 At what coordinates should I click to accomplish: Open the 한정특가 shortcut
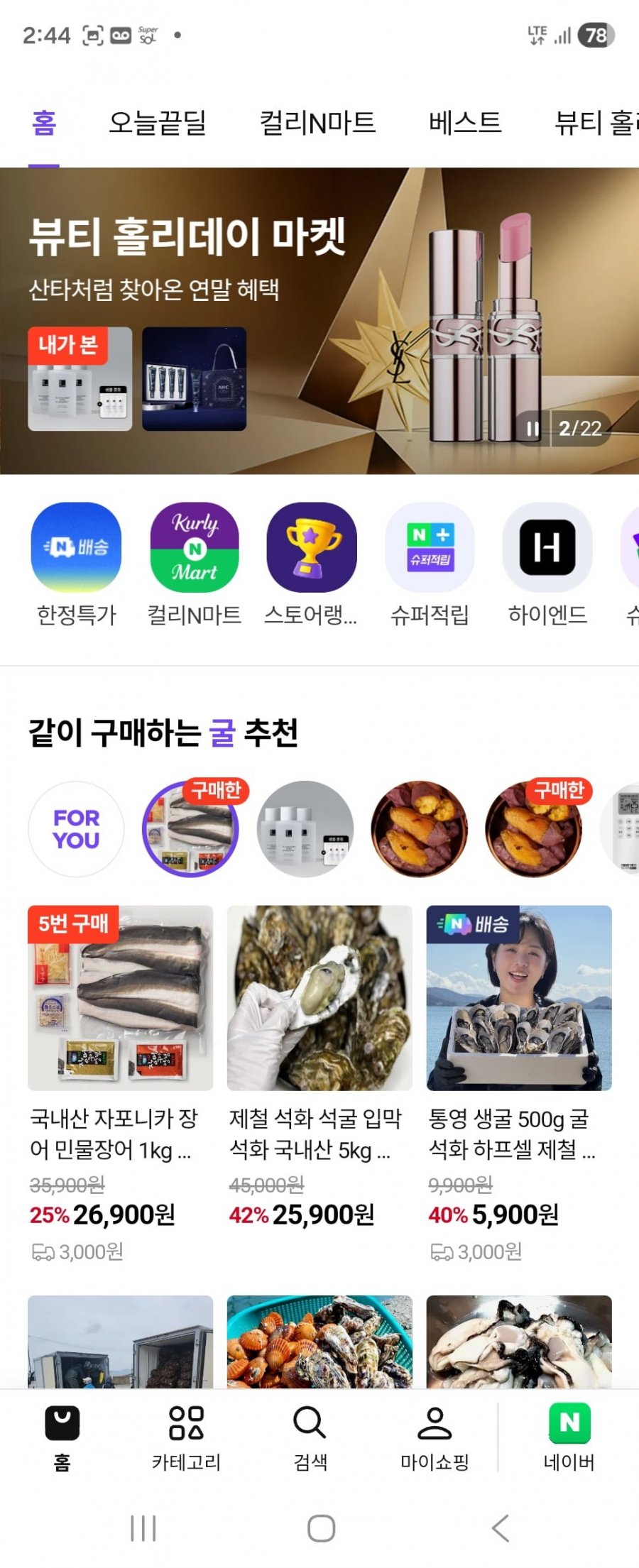tap(76, 548)
